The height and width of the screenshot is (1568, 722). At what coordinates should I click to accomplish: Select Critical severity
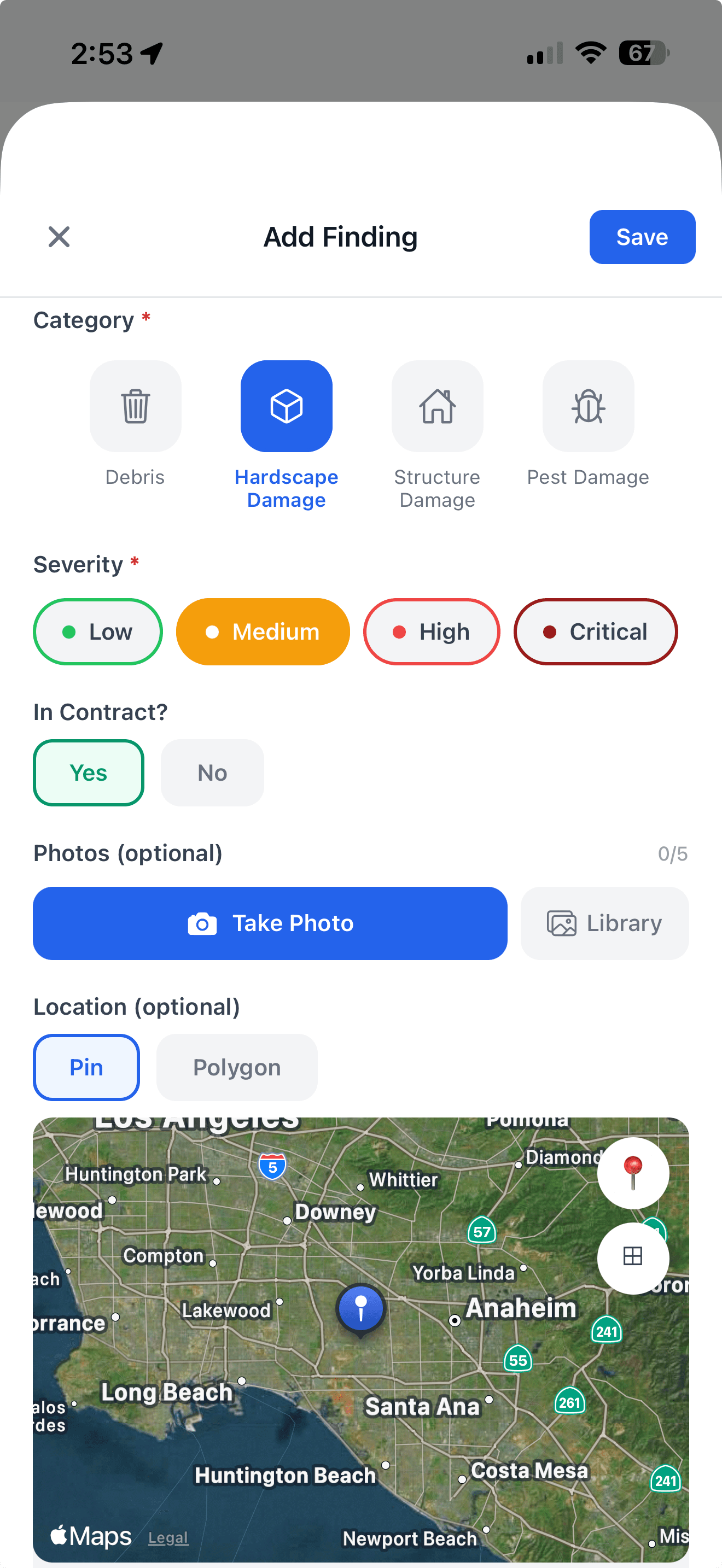coord(595,631)
